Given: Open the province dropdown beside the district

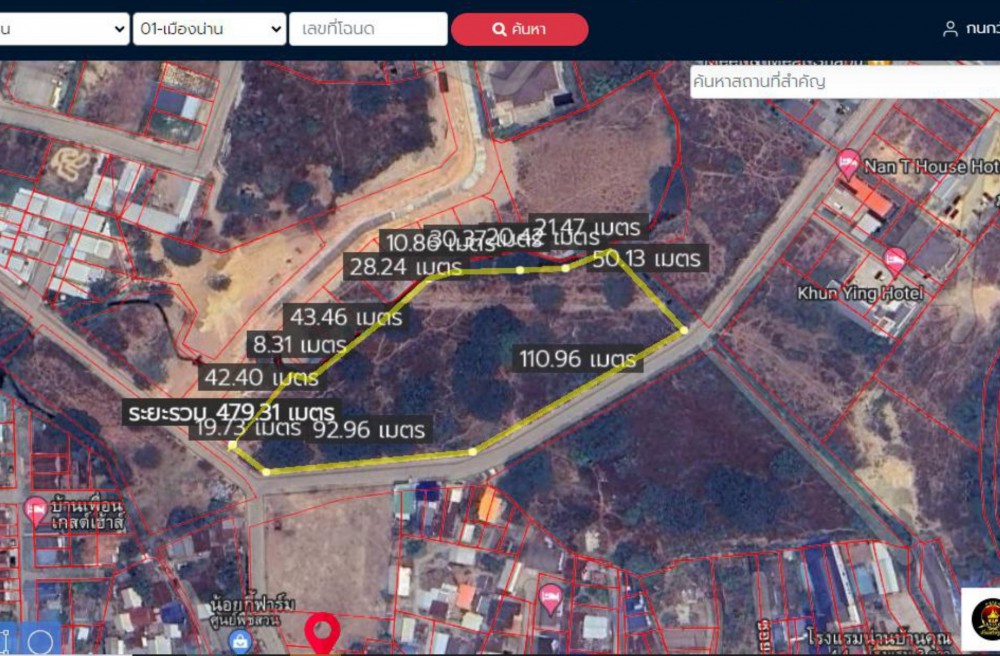Looking at the screenshot, I should 62,29.
